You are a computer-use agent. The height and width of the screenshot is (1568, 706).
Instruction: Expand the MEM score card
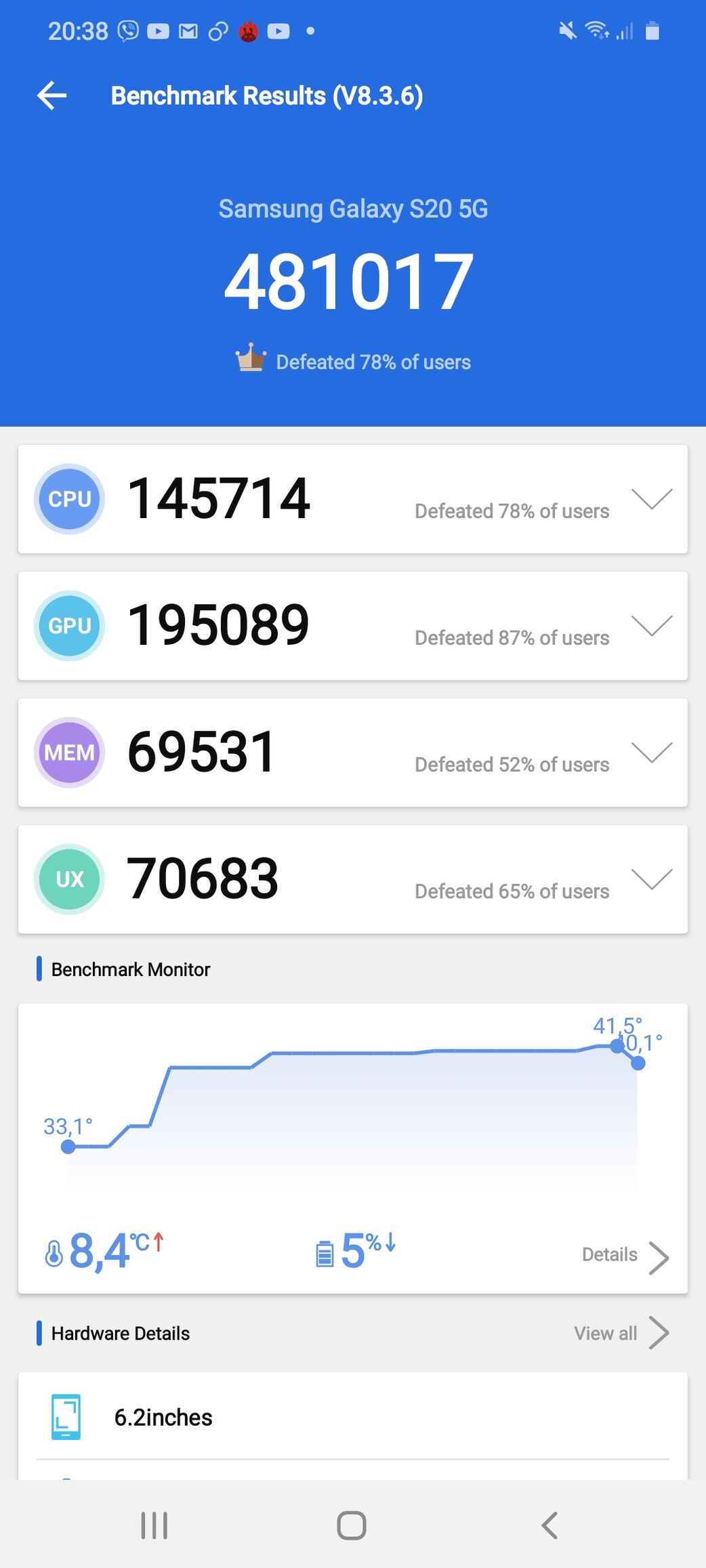coord(652,752)
